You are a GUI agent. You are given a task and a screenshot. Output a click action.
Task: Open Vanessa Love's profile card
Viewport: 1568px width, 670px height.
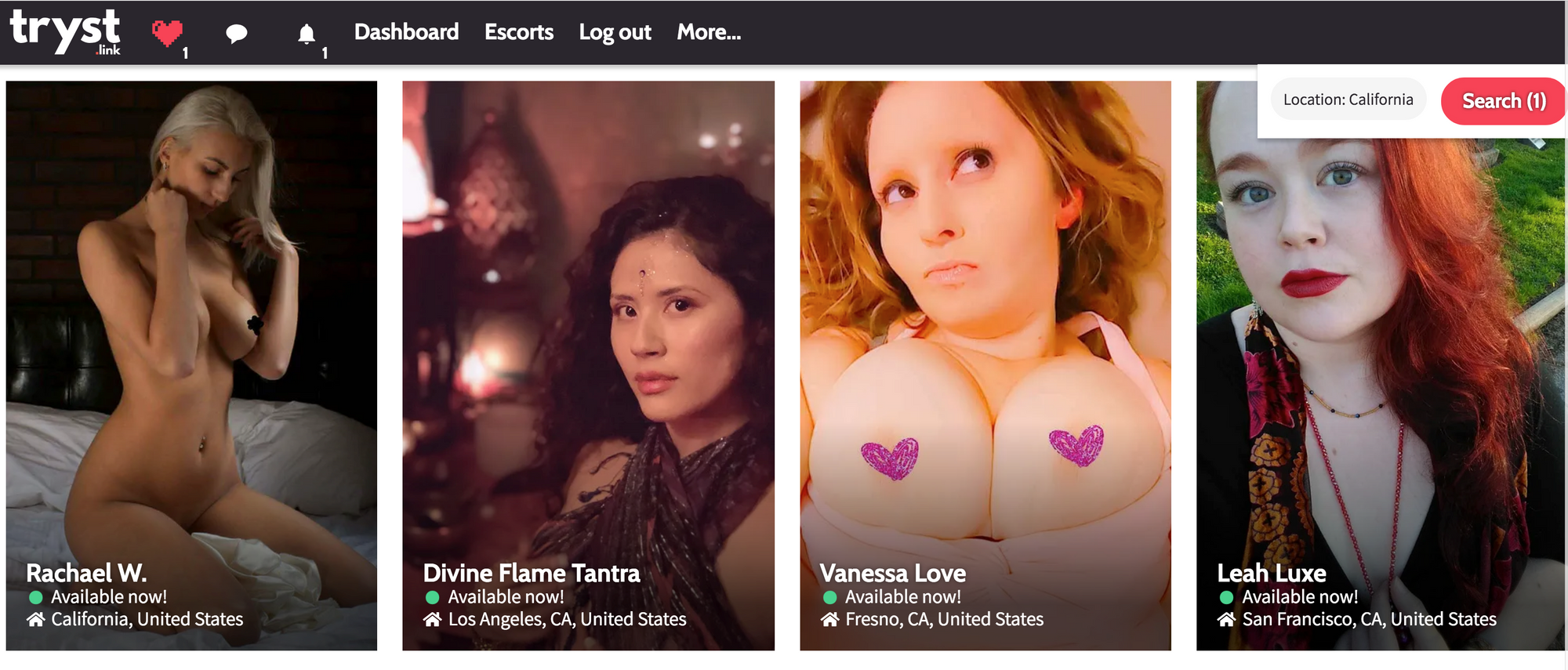pos(985,365)
